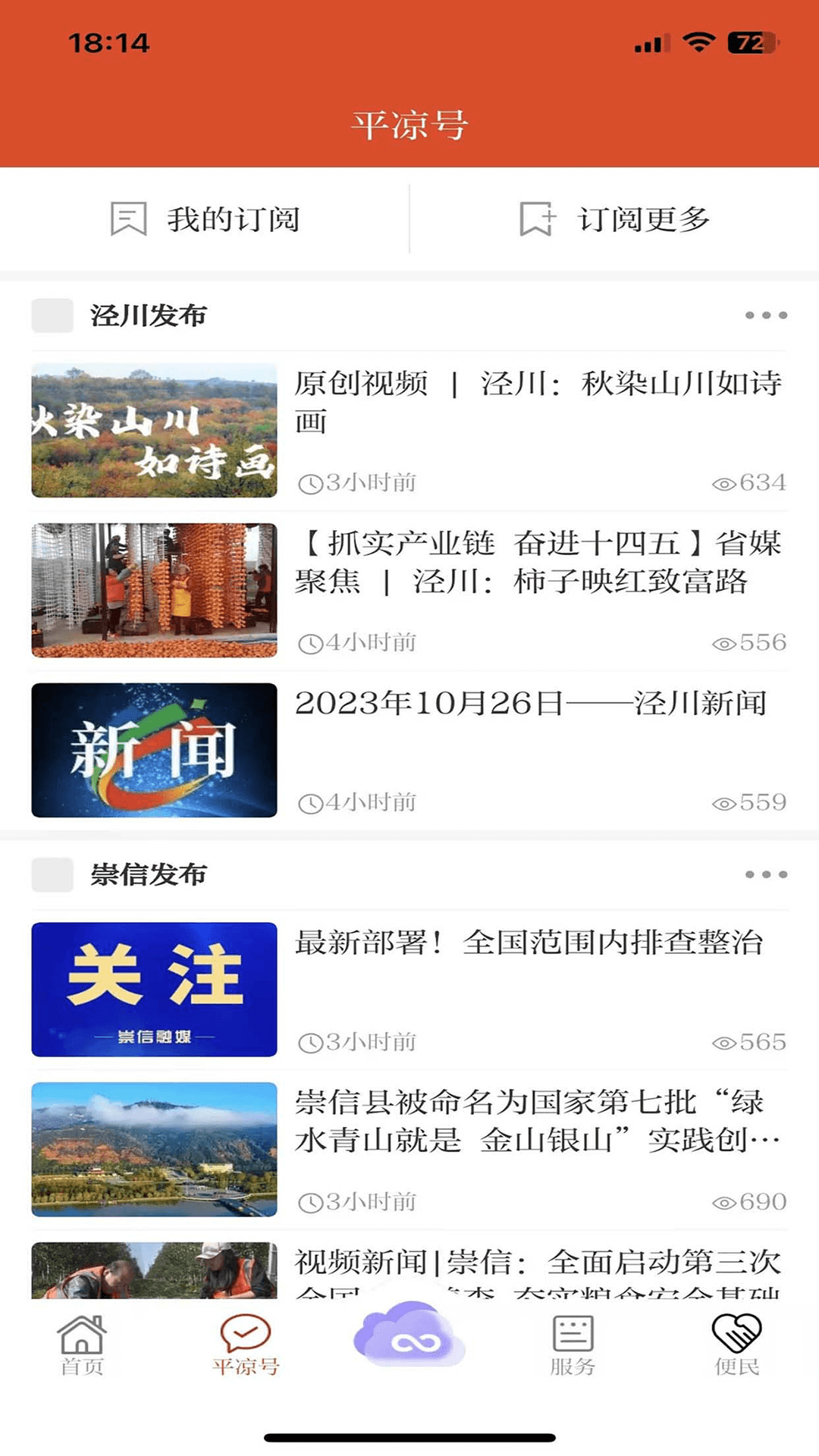Tap the bookmark icon beside 我的订阅
This screenshot has width=819, height=1456.
point(127,220)
